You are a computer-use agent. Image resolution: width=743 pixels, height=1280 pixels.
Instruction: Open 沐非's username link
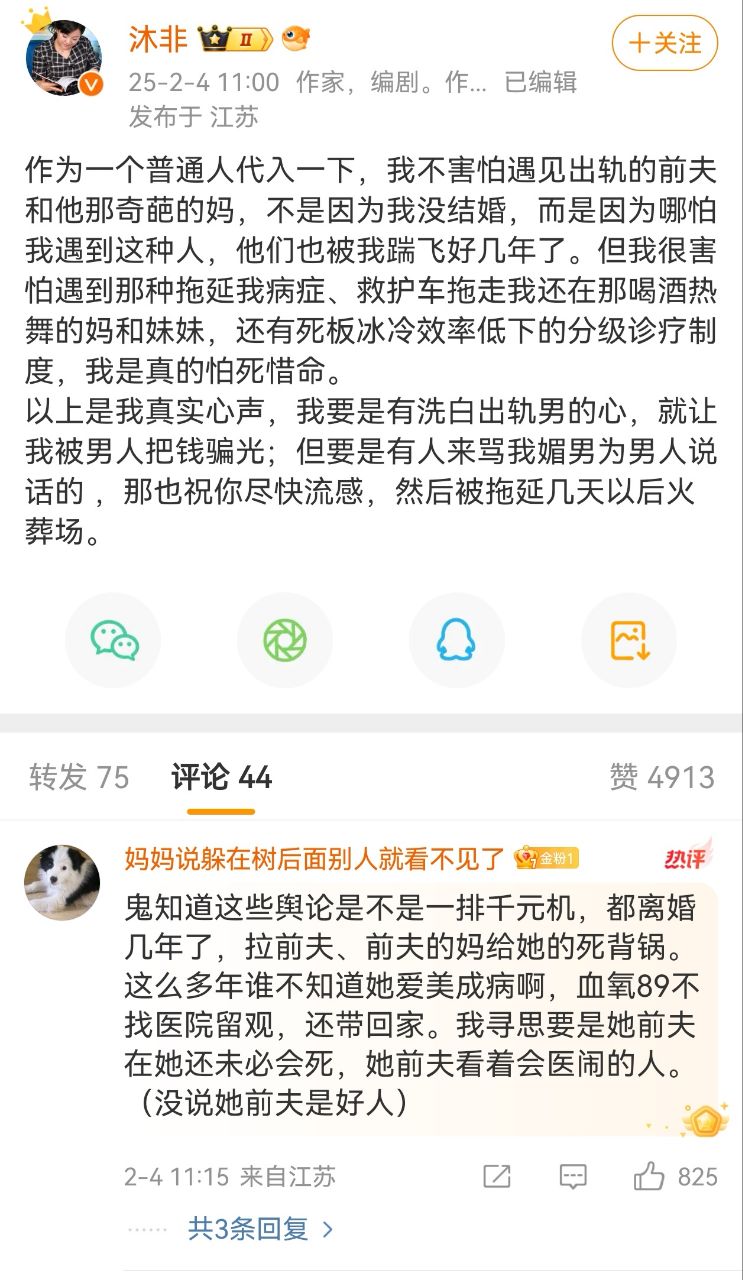(158, 39)
